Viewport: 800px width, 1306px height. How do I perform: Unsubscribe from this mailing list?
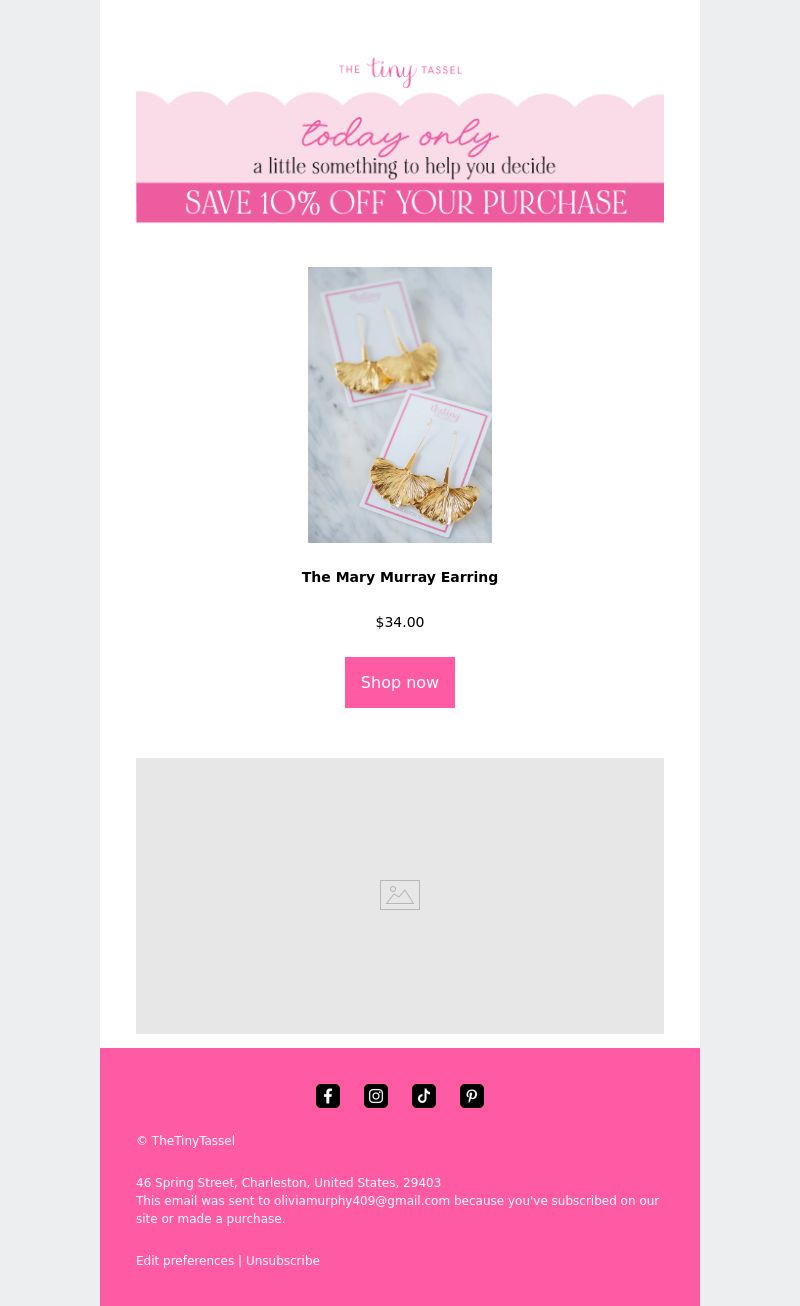[x=283, y=1261]
